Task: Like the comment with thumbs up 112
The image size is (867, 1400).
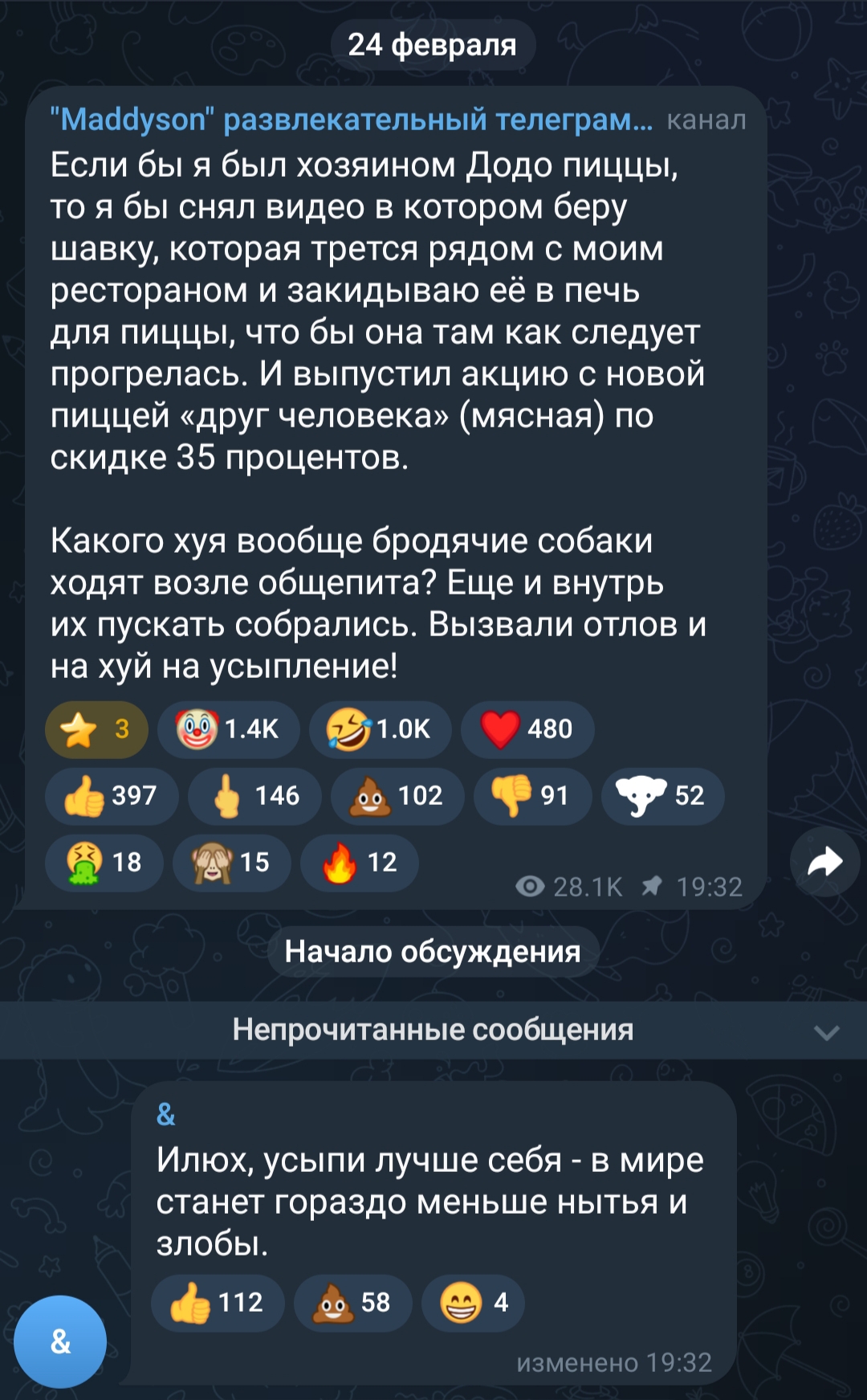Action: pyautogui.click(x=218, y=1303)
